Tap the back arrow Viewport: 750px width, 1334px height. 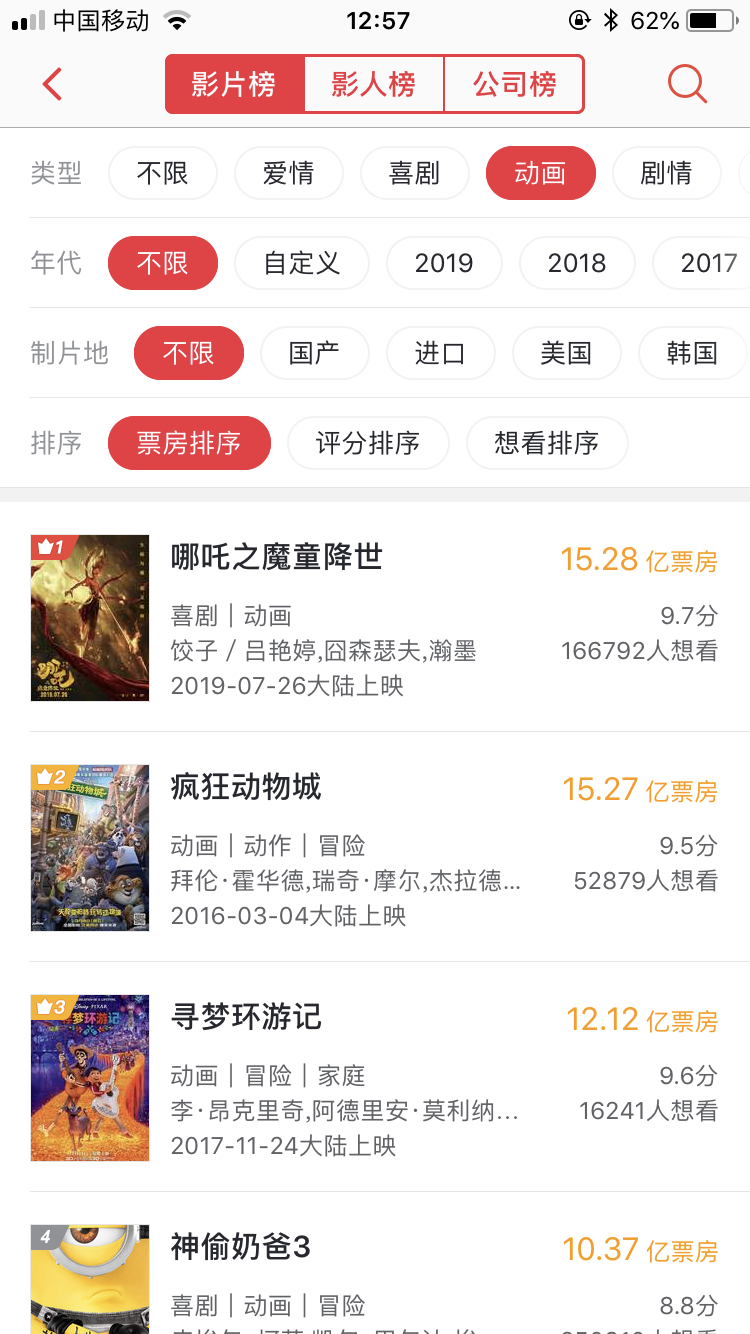click(x=53, y=84)
